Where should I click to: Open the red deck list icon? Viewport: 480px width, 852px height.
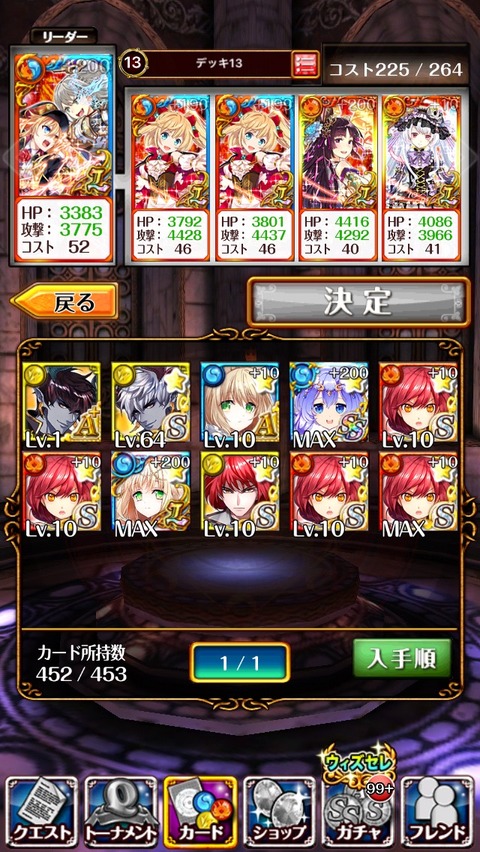point(303,65)
